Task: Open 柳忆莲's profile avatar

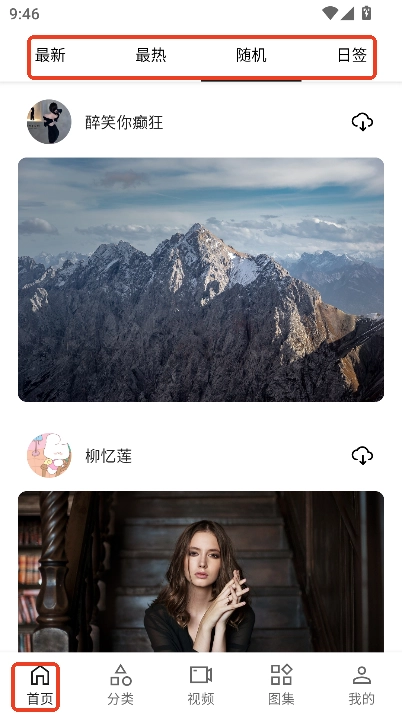Action: 49,455
